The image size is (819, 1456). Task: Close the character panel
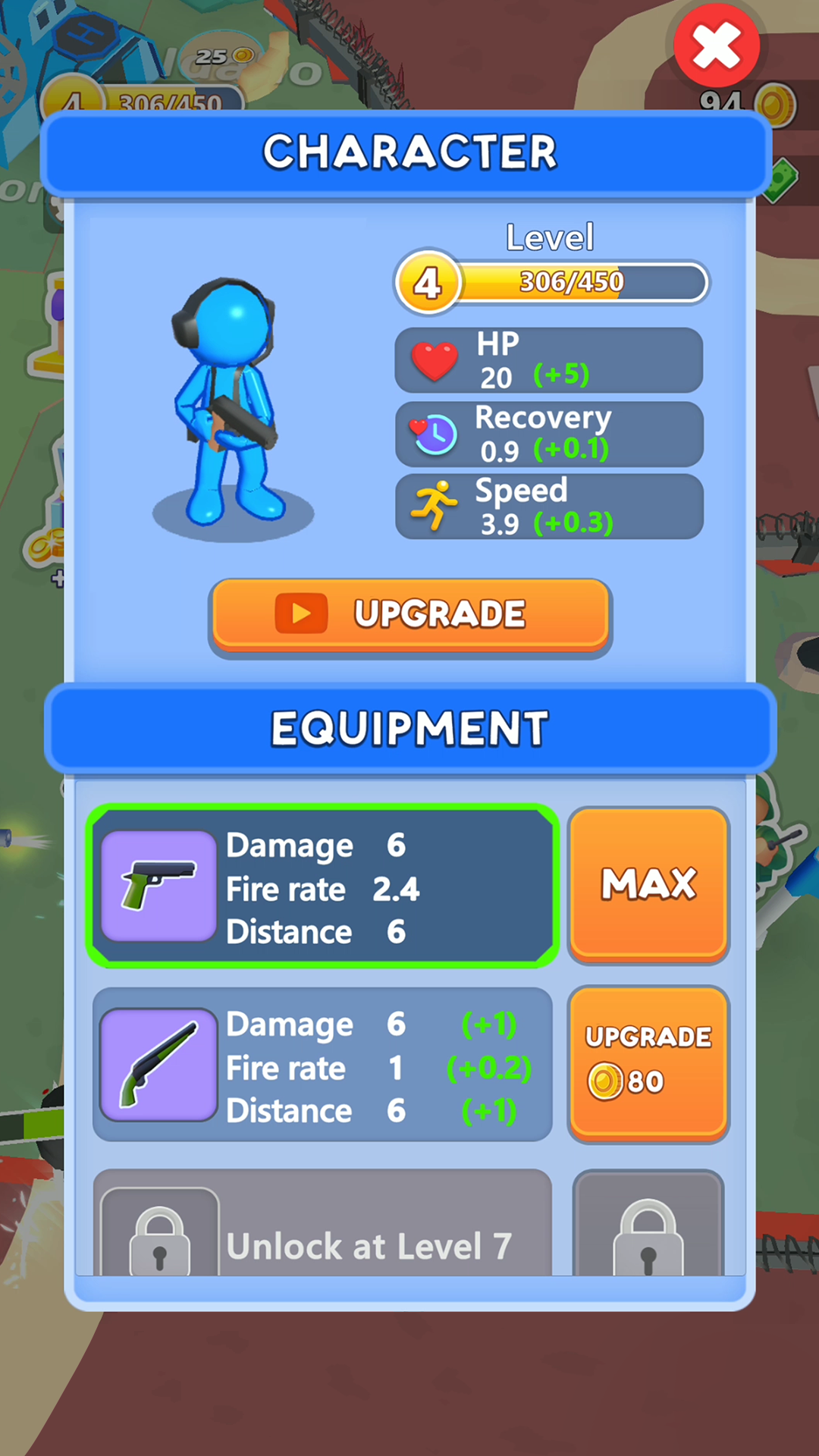[x=716, y=45]
